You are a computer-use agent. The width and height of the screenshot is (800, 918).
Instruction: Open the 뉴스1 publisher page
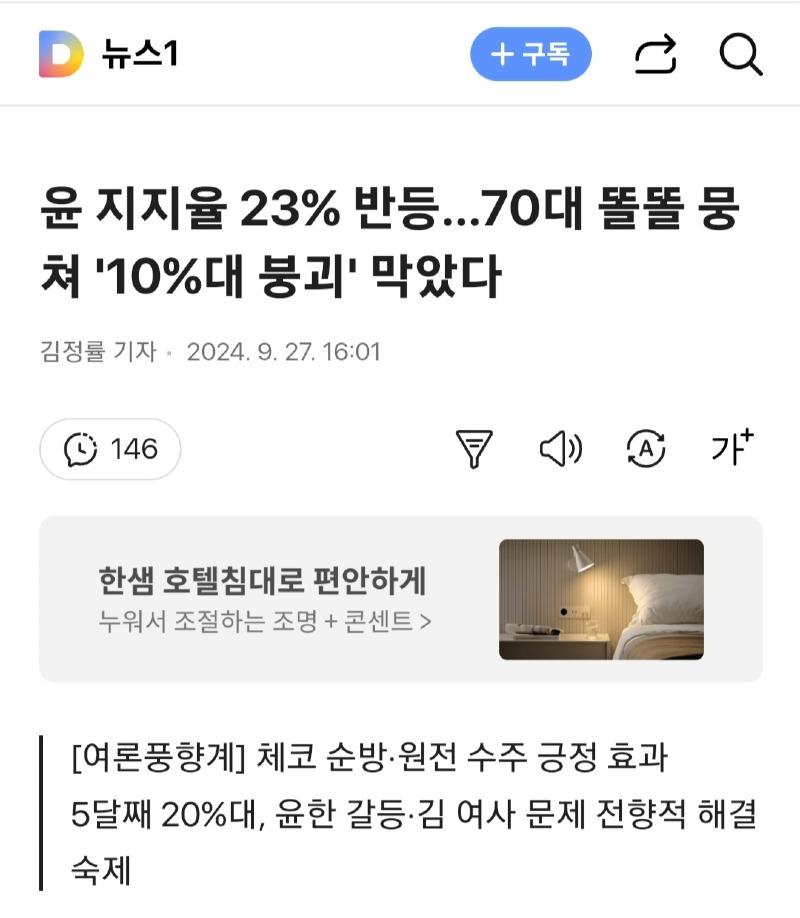(x=139, y=54)
